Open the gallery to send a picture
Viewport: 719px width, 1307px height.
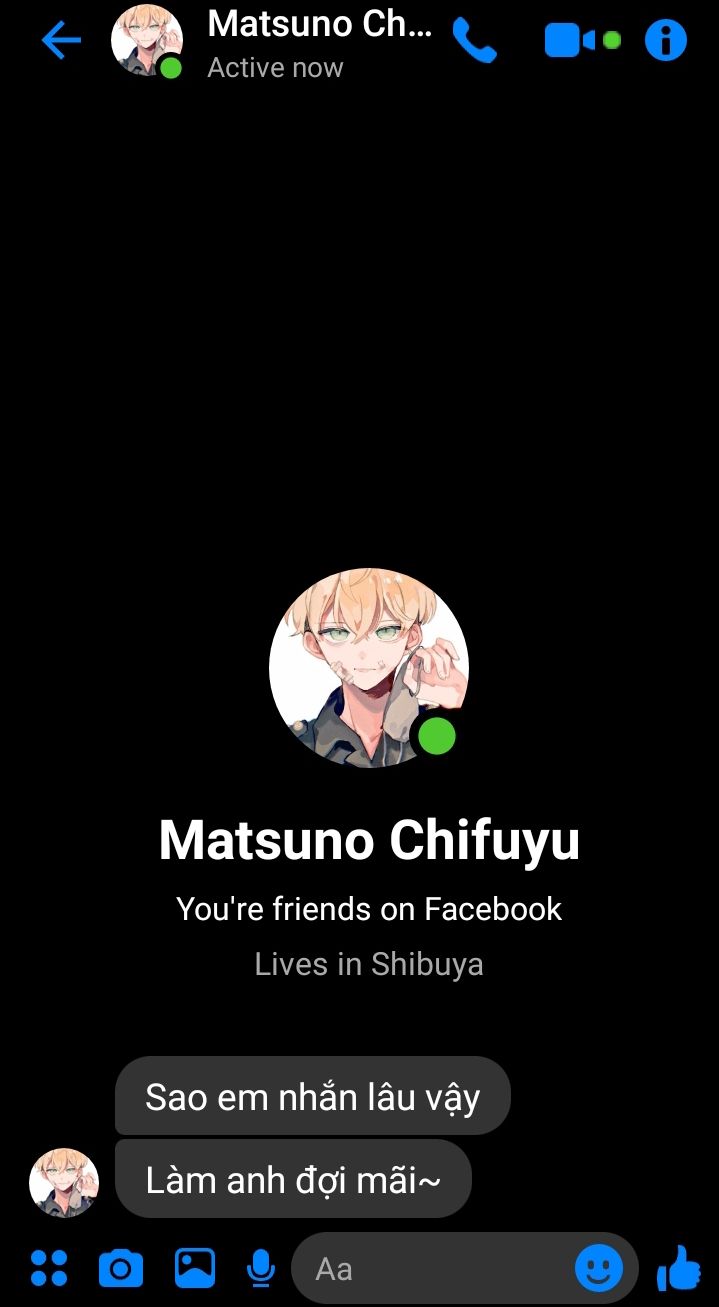195,1269
